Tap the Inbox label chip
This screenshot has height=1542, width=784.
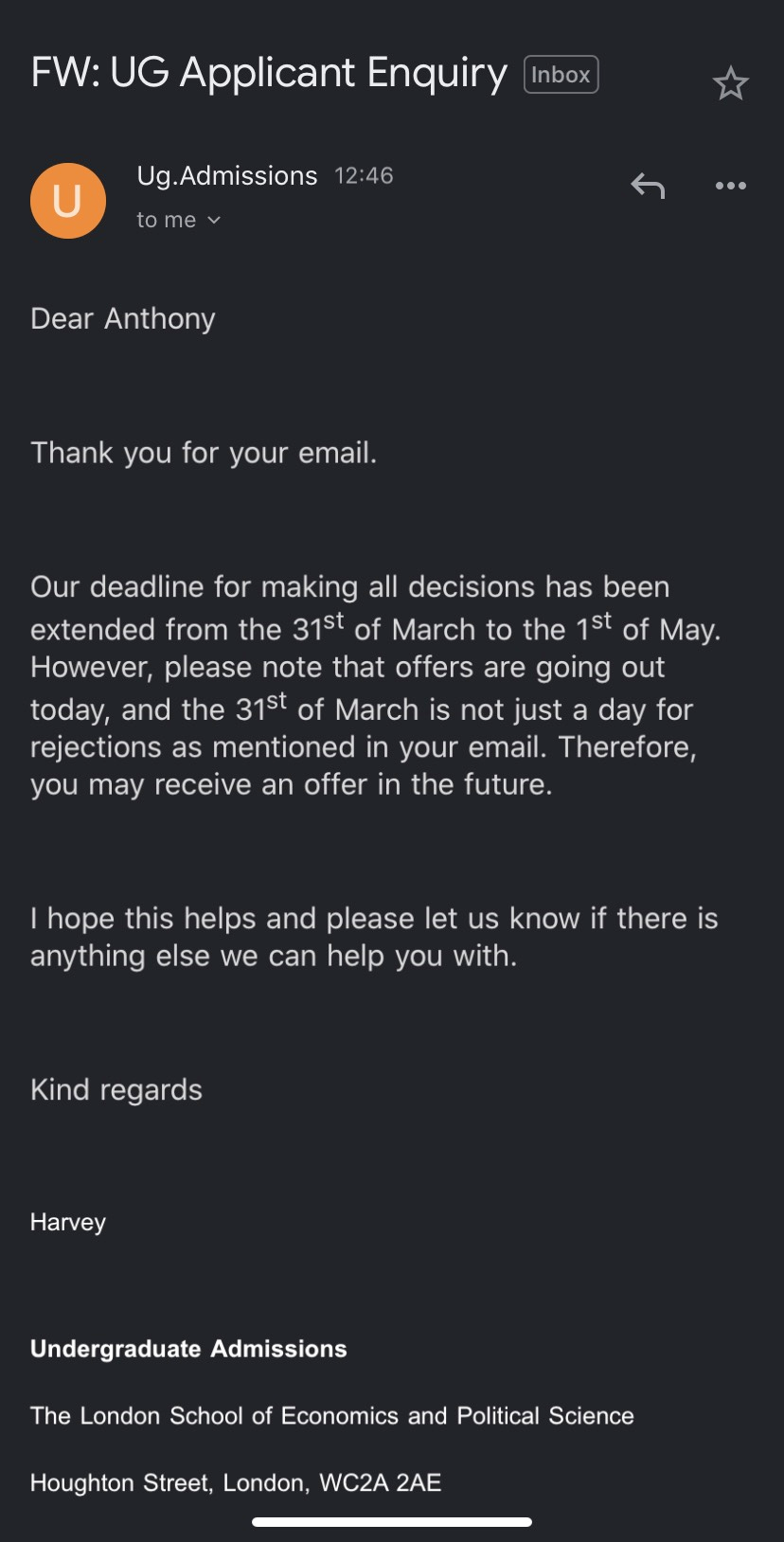[x=561, y=75]
